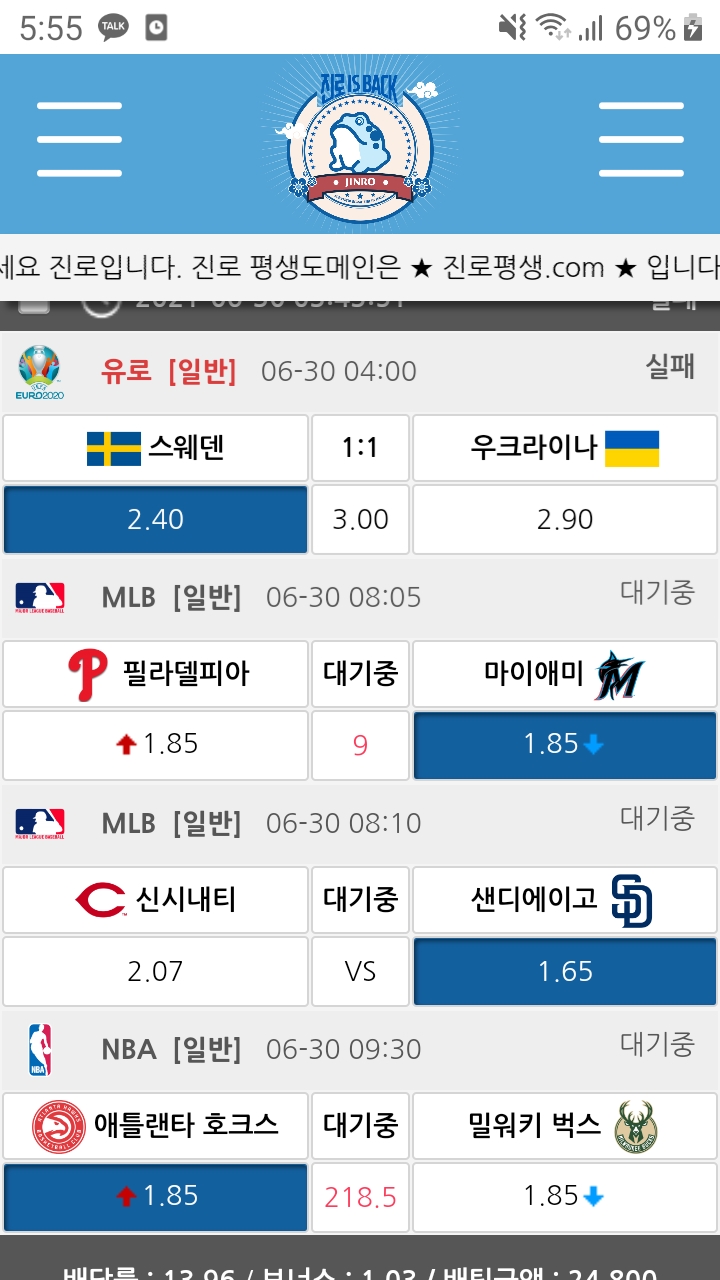Select Atlanta Hawks odds 1.85
This screenshot has width=720, height=1280.
point(155,1197)
